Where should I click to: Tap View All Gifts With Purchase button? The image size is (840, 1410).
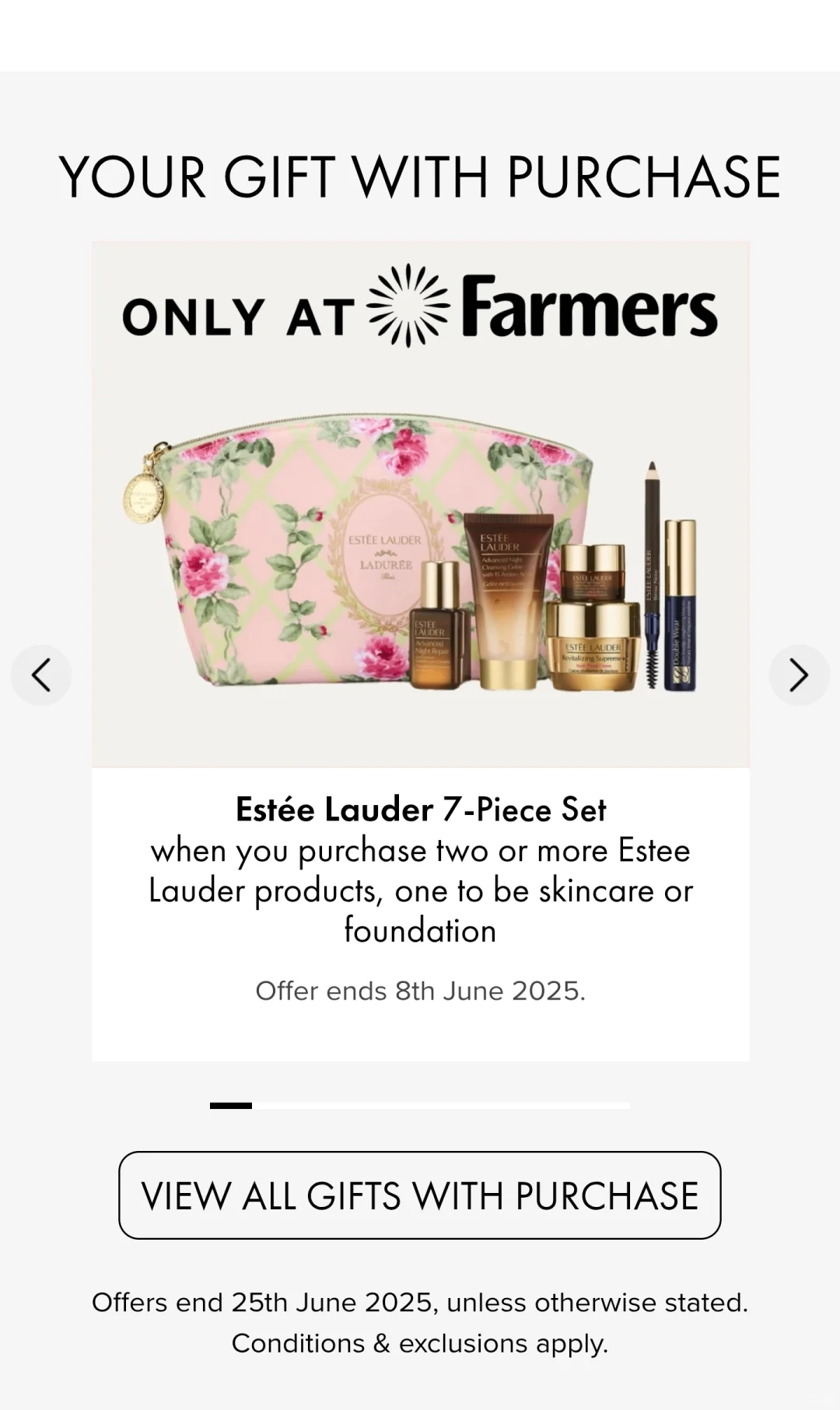420,1195
